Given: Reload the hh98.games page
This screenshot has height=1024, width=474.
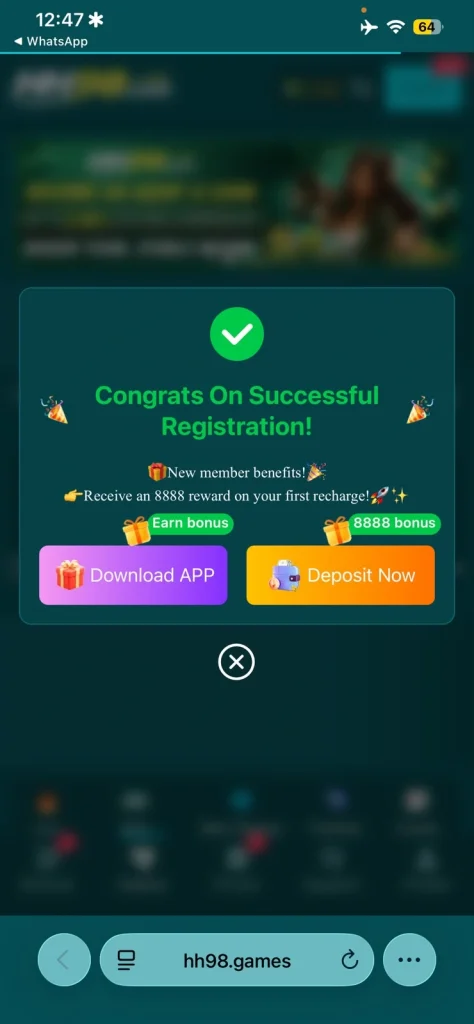Looking at the screenshot, I should [350, 960].
